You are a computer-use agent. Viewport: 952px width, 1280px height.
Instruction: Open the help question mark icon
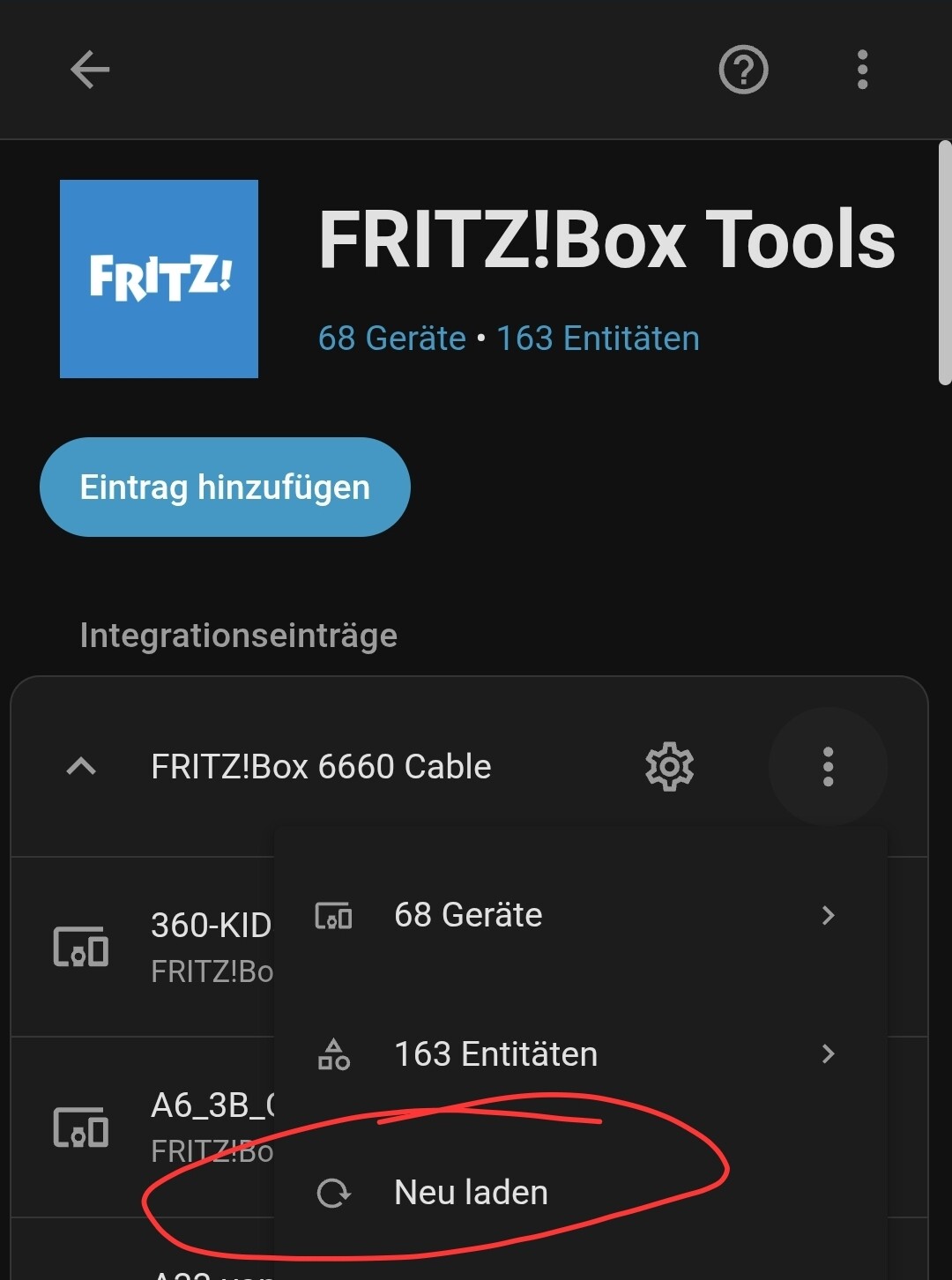click(743, 70)
